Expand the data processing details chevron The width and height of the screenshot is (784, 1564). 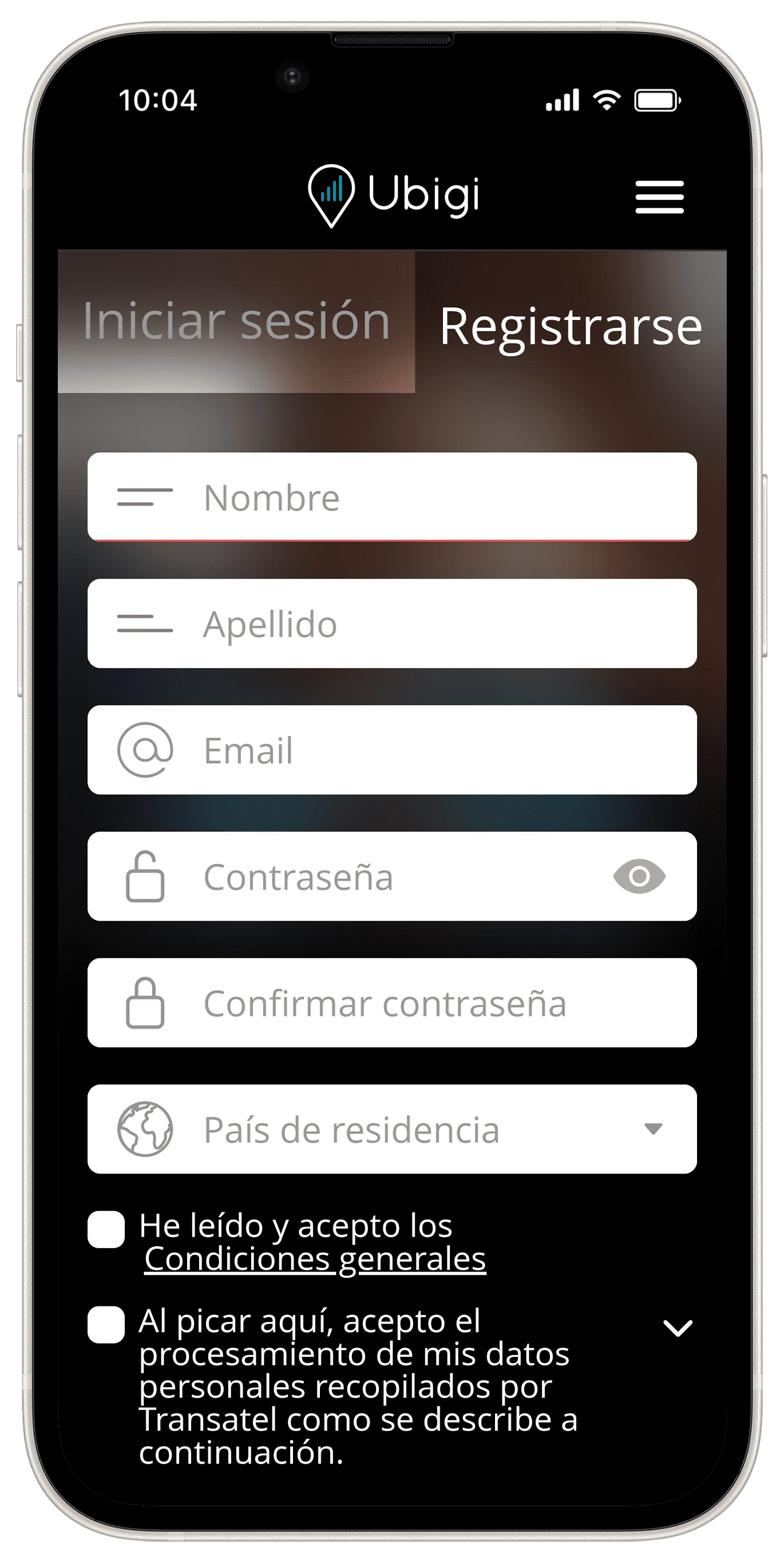coord(678,1328)
